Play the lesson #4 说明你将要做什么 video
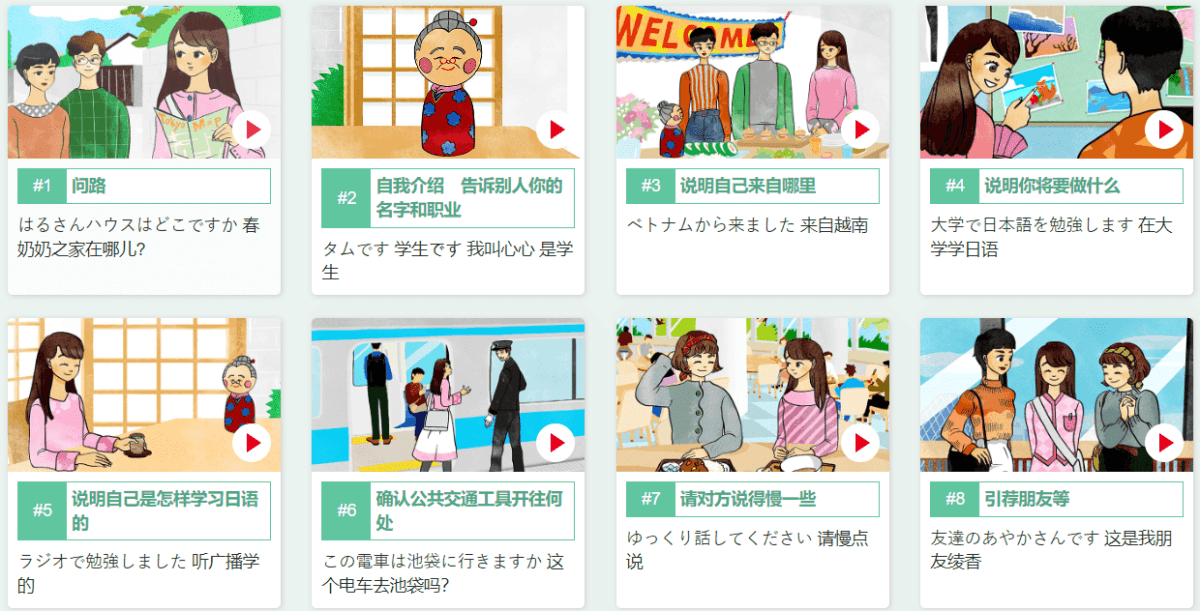The width and height of the screenshot is (1200, 611). click(1164, 130)
